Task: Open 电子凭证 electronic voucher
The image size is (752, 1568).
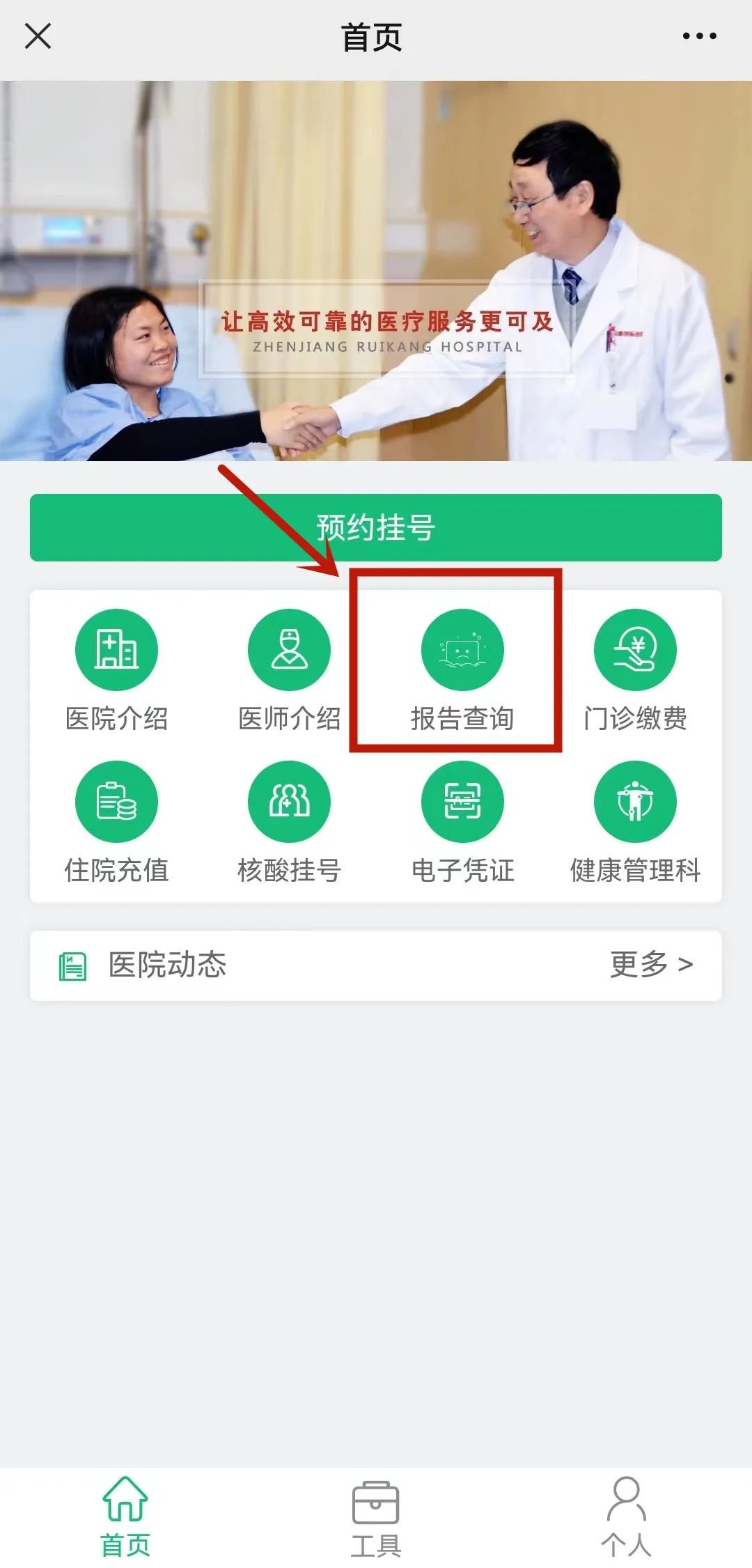Action: [x=462, y=822]
